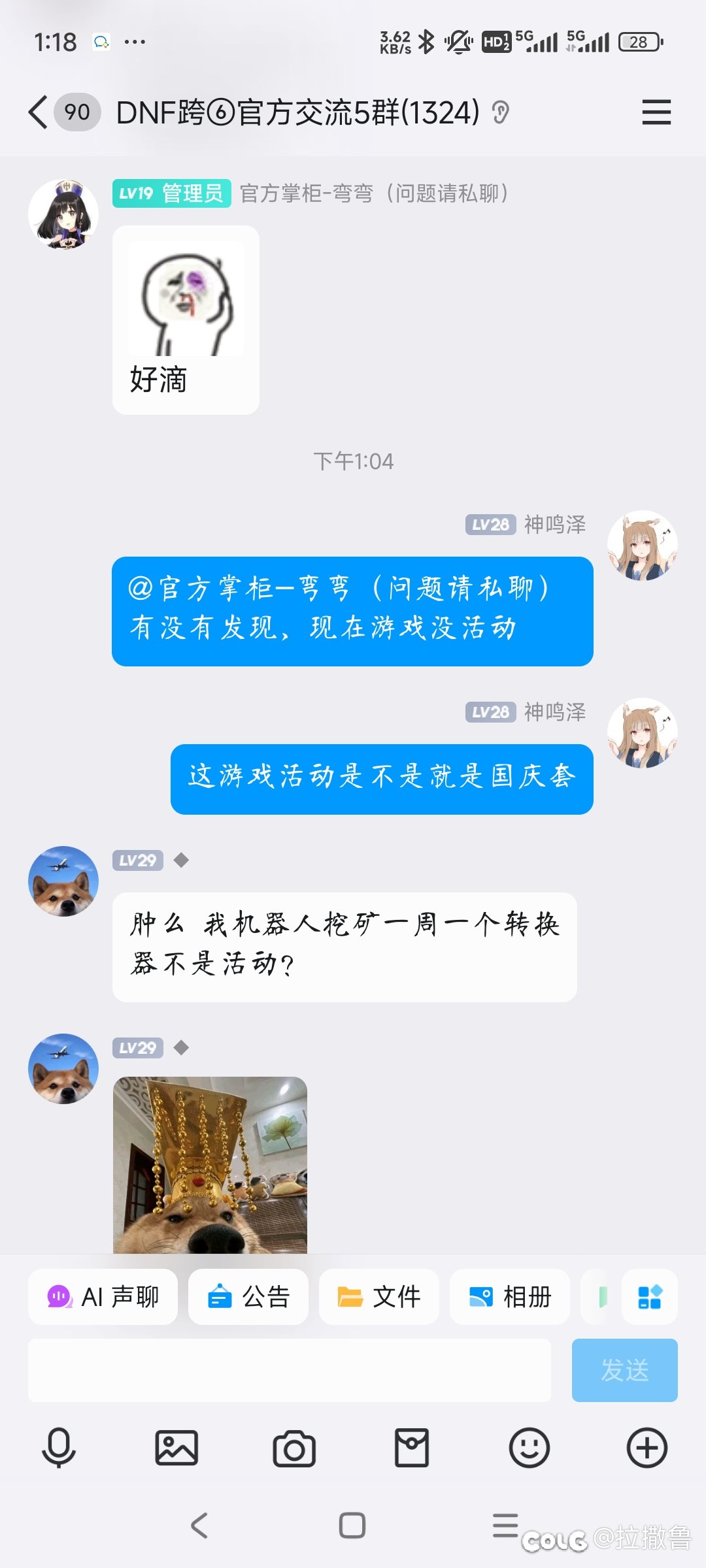
Task: Open 官方掌柜 admin's avatar profile
Action: pos(63,214)
